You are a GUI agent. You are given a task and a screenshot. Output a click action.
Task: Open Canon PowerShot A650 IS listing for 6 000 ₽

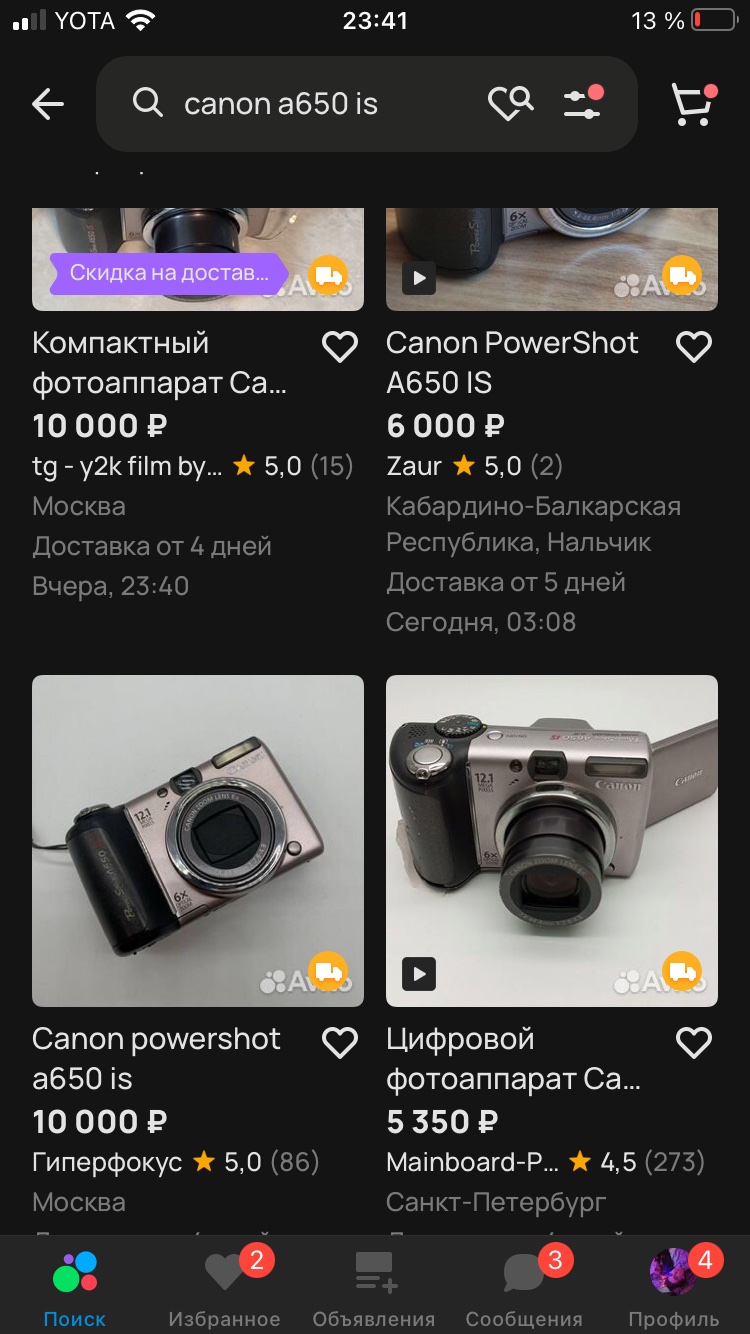(513, 363)
